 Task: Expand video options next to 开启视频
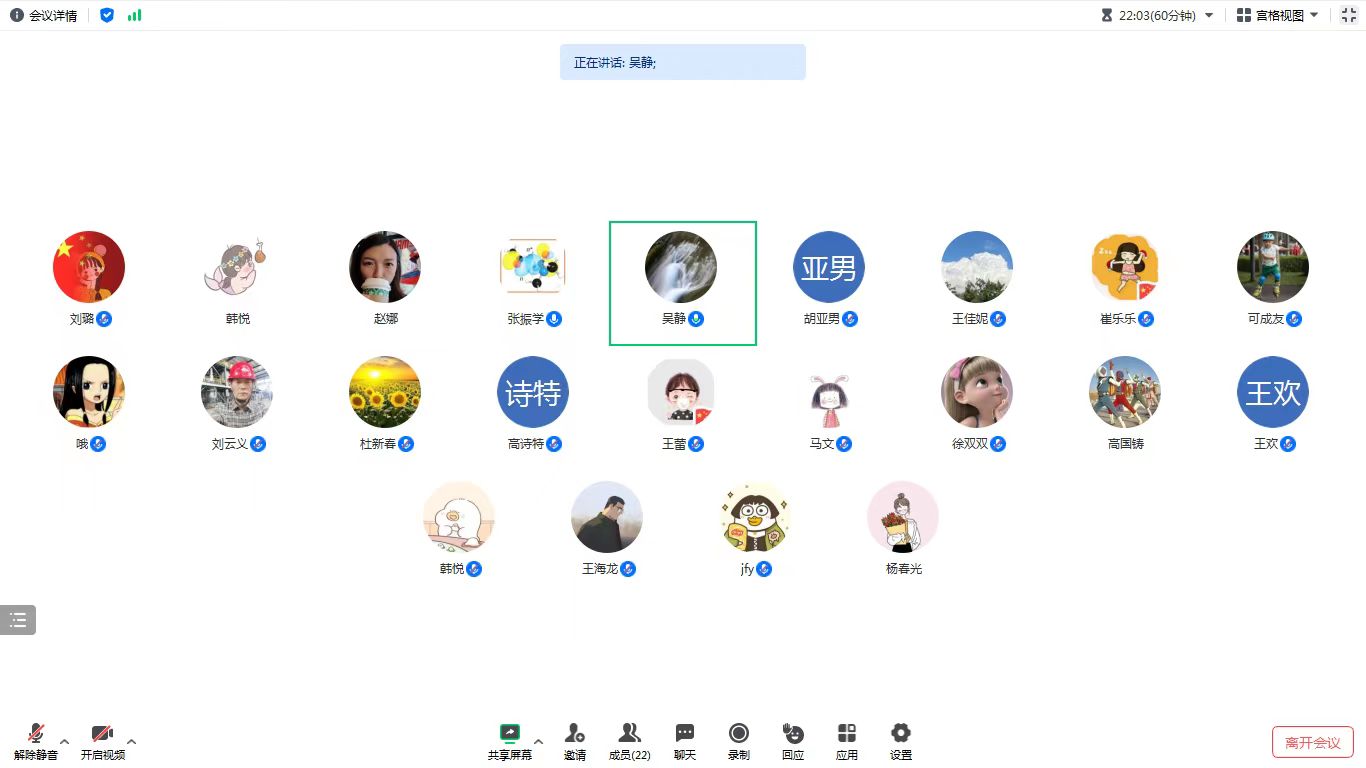[x=131, y=742]
